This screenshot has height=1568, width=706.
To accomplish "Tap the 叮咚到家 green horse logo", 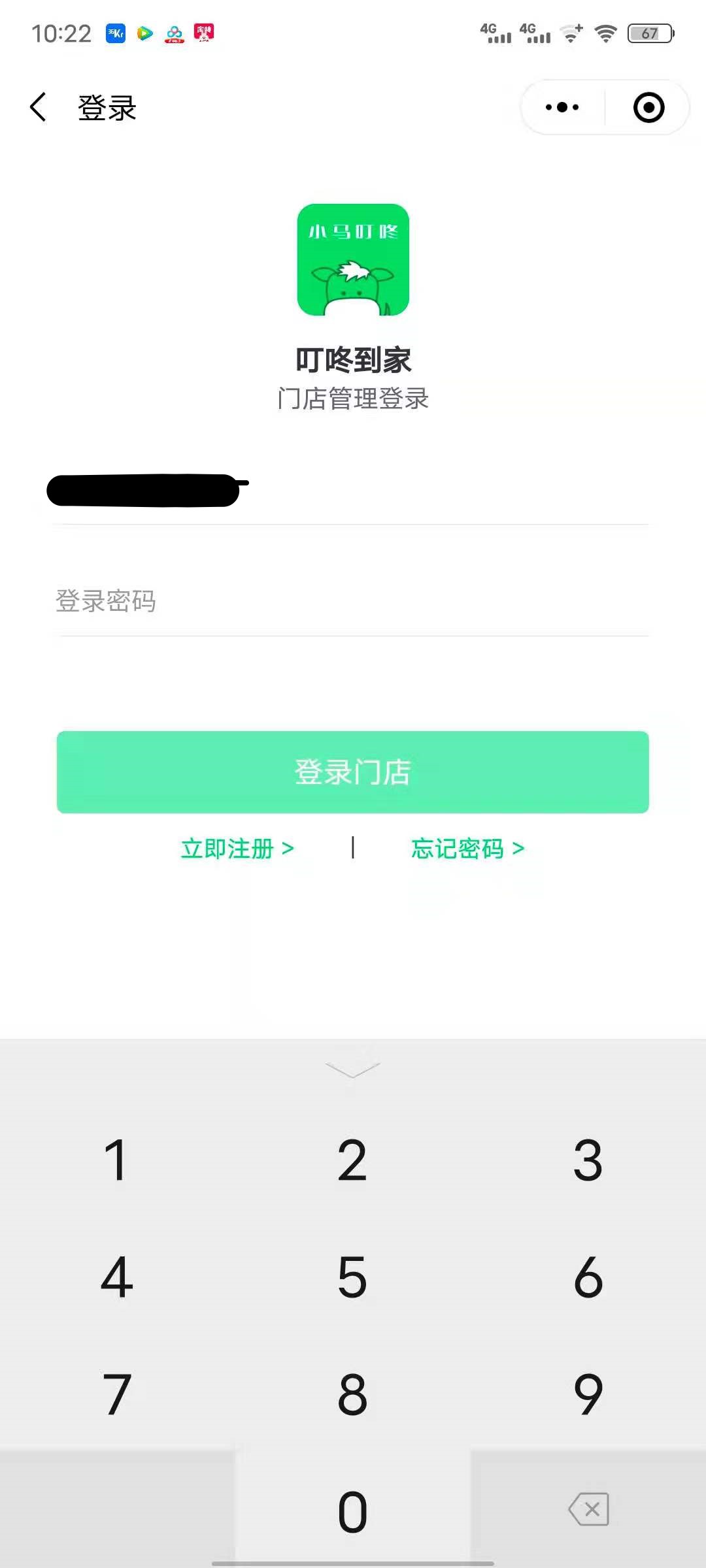I will pos(353,260).
